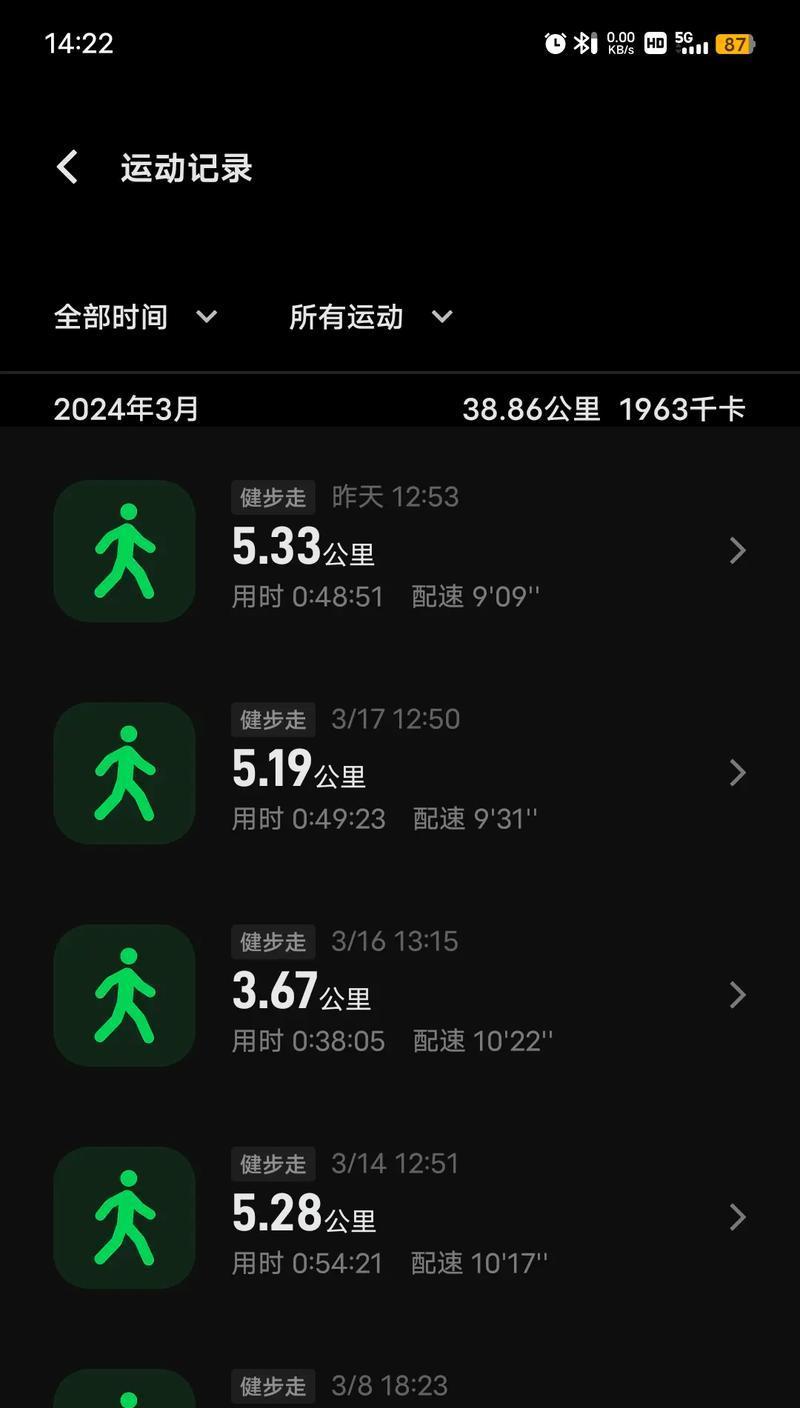The width and height of the screenshot is (800, 1408).
Task: View the 3/17 walk of 5.19 km
Action: [400, 773]
